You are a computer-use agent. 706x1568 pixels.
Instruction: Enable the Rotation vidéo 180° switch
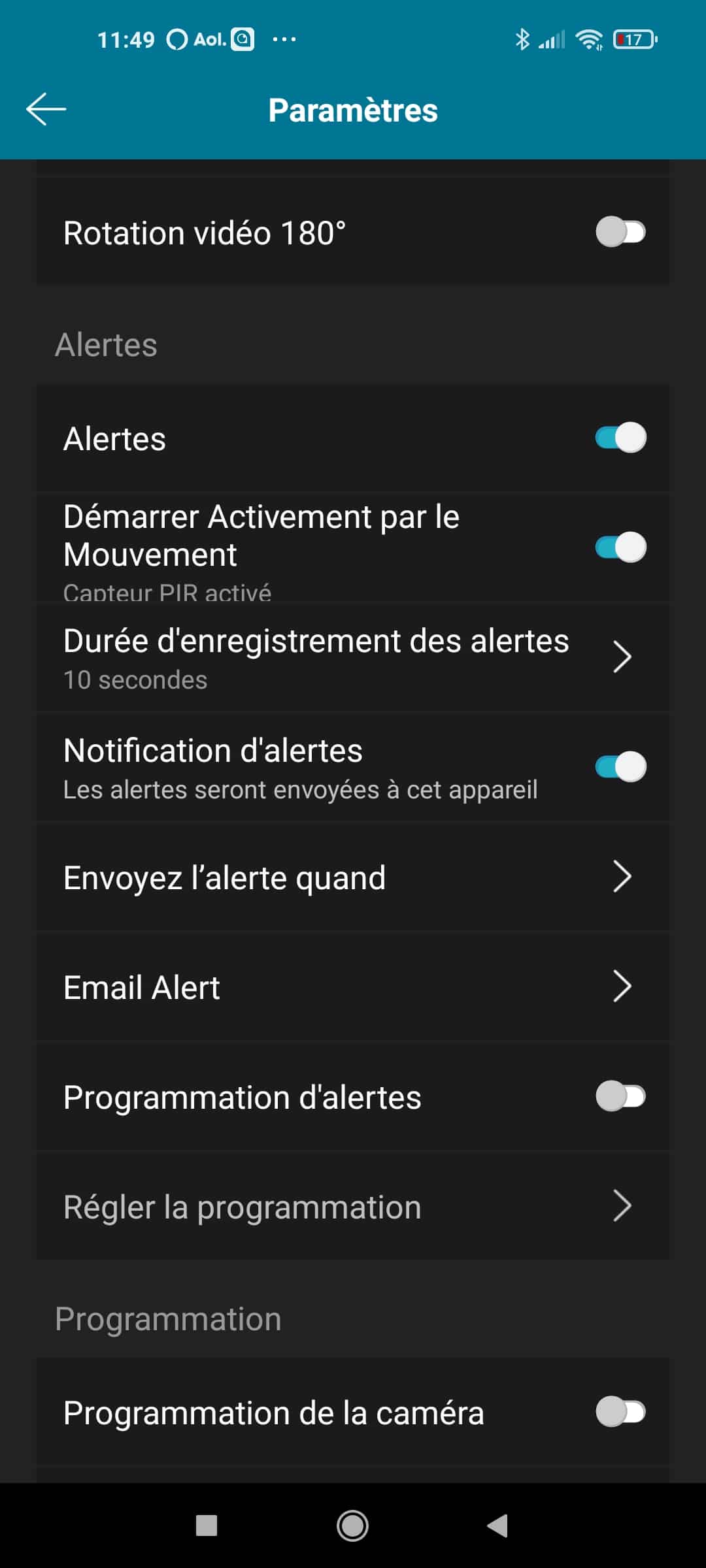click(x=620, y=232)
